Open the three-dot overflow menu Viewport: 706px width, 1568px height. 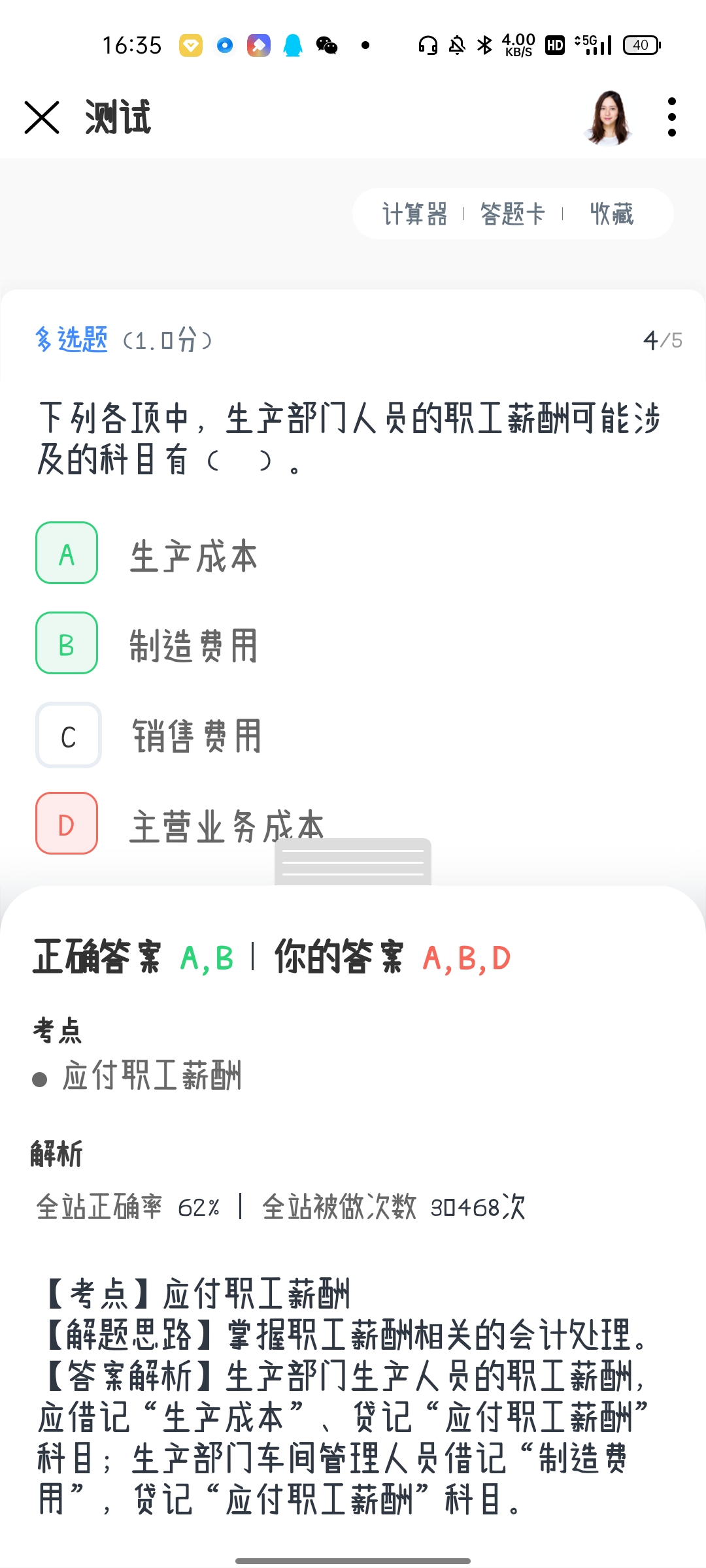pyautogui.click(x=671, y=118)
